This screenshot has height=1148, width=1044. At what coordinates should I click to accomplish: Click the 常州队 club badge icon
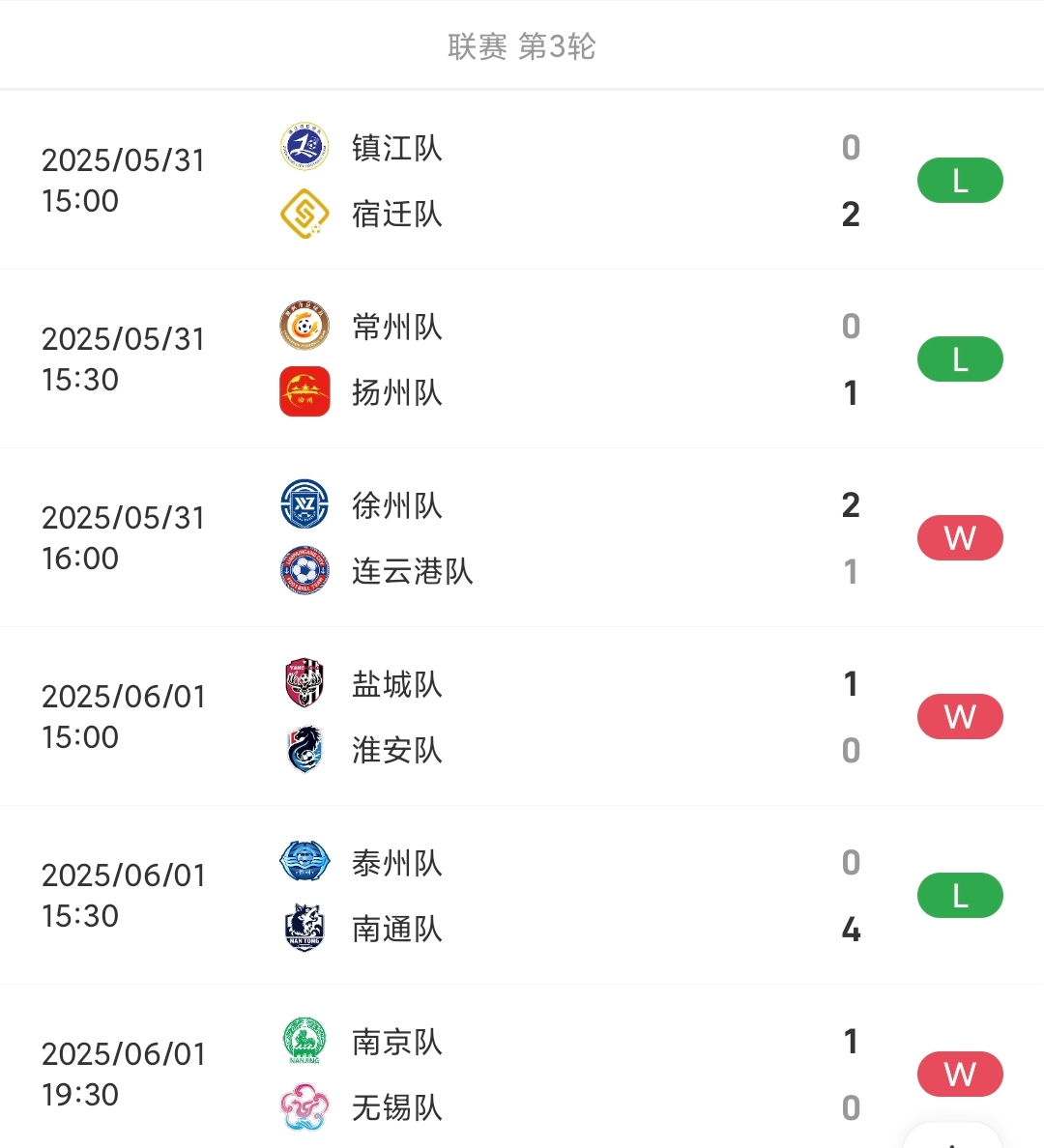tap(304, 327)
